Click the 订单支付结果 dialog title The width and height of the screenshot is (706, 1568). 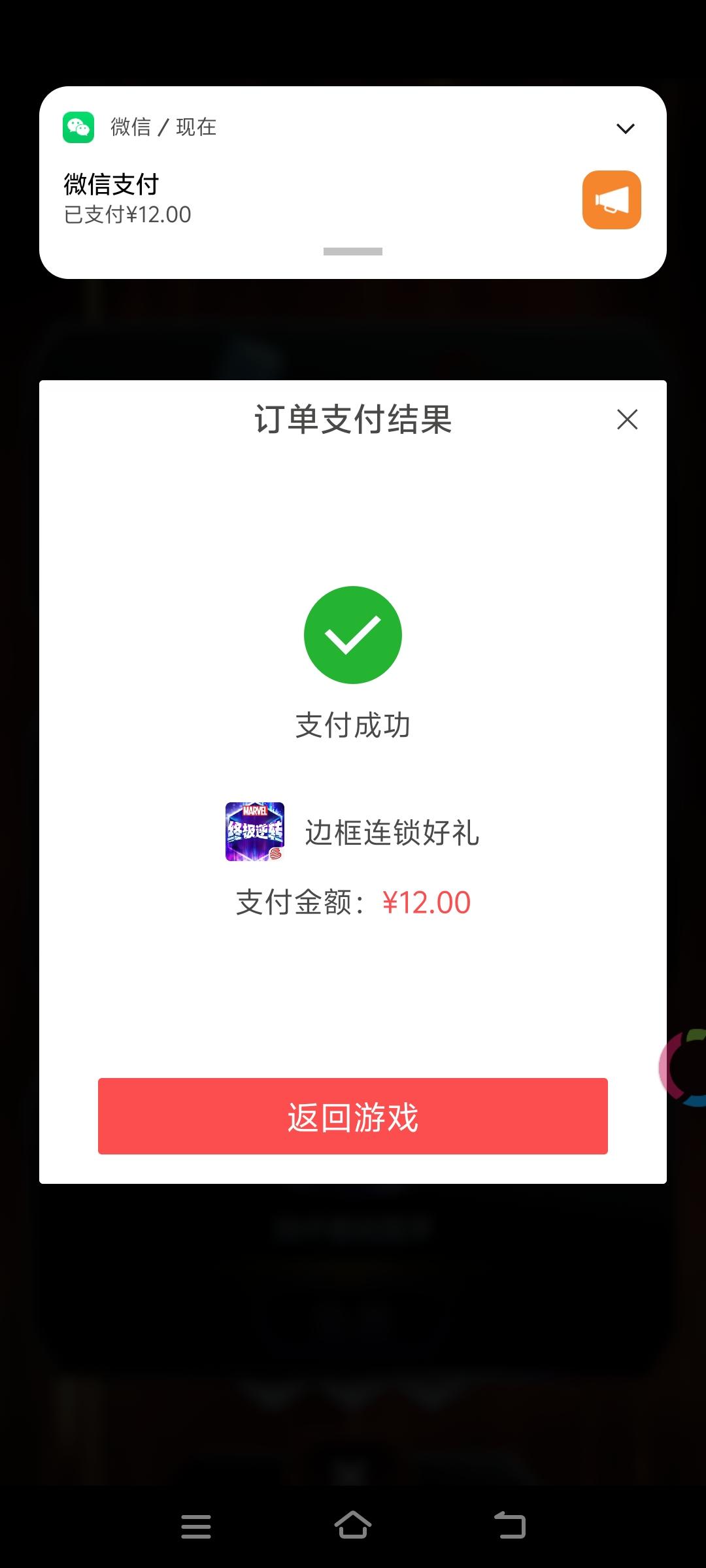click(353, 420)
